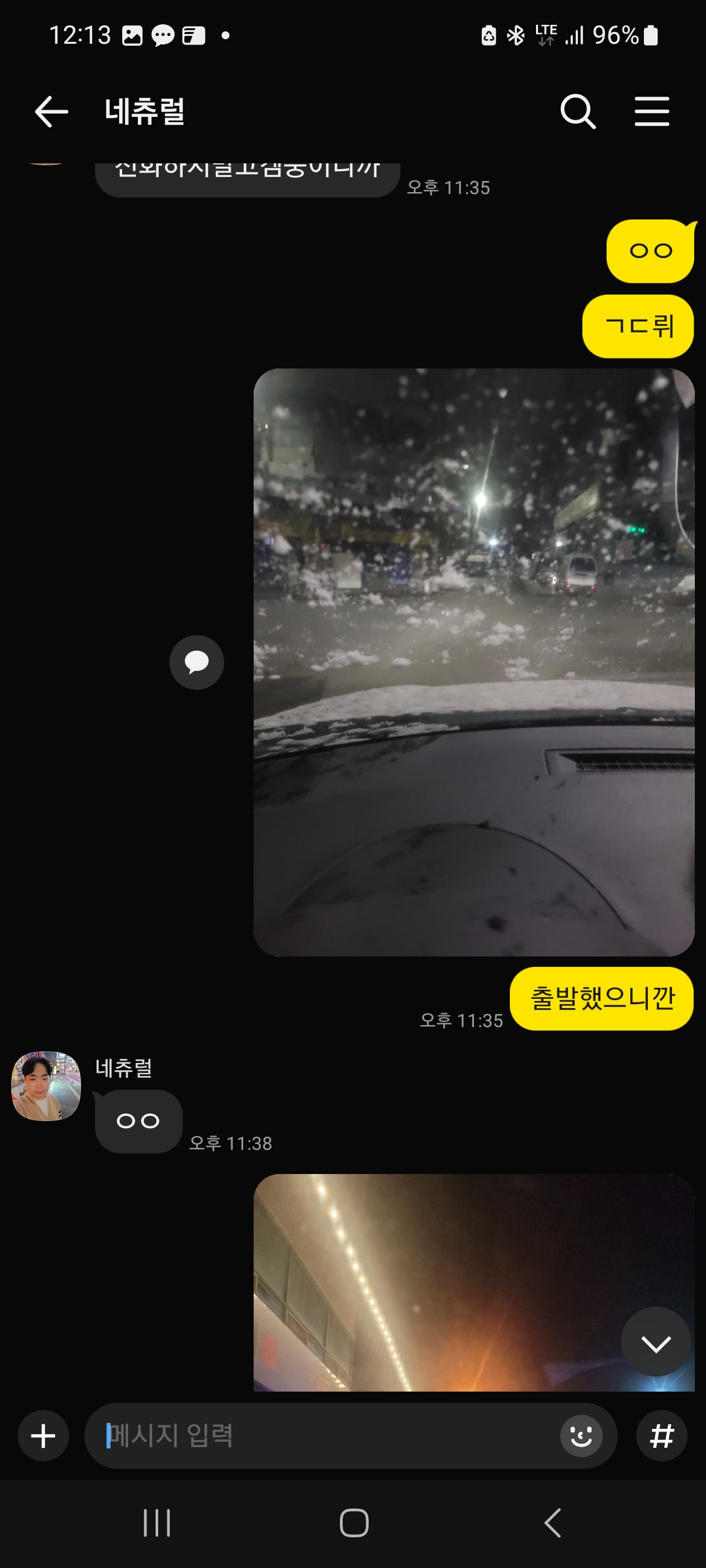The width and height of the screenshot is (706, 1568).
Task: Open the hashtag search button
Action: pyautogui.click(x=662, y=1436)
